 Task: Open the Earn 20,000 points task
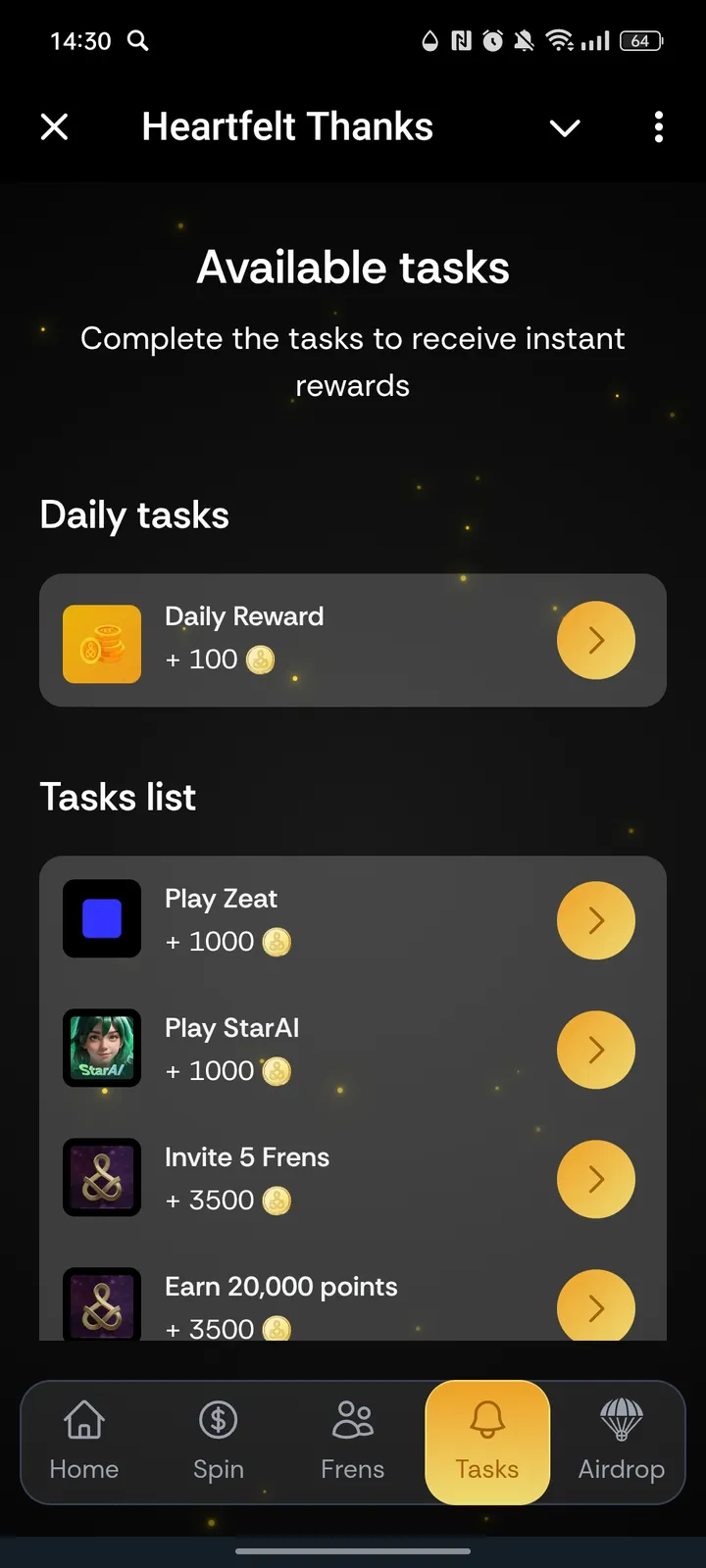(595, 1306)
